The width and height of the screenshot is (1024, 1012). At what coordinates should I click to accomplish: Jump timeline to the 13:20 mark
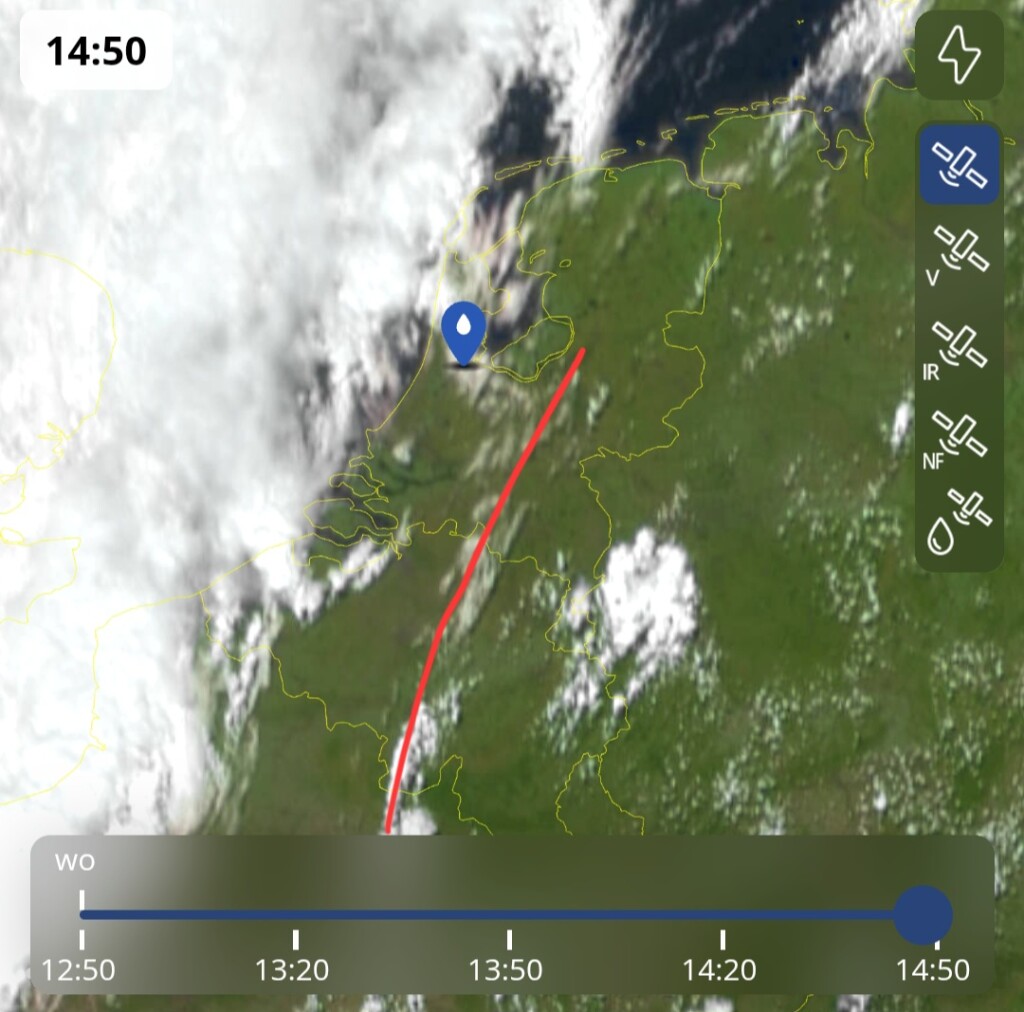tap(296, 914)
